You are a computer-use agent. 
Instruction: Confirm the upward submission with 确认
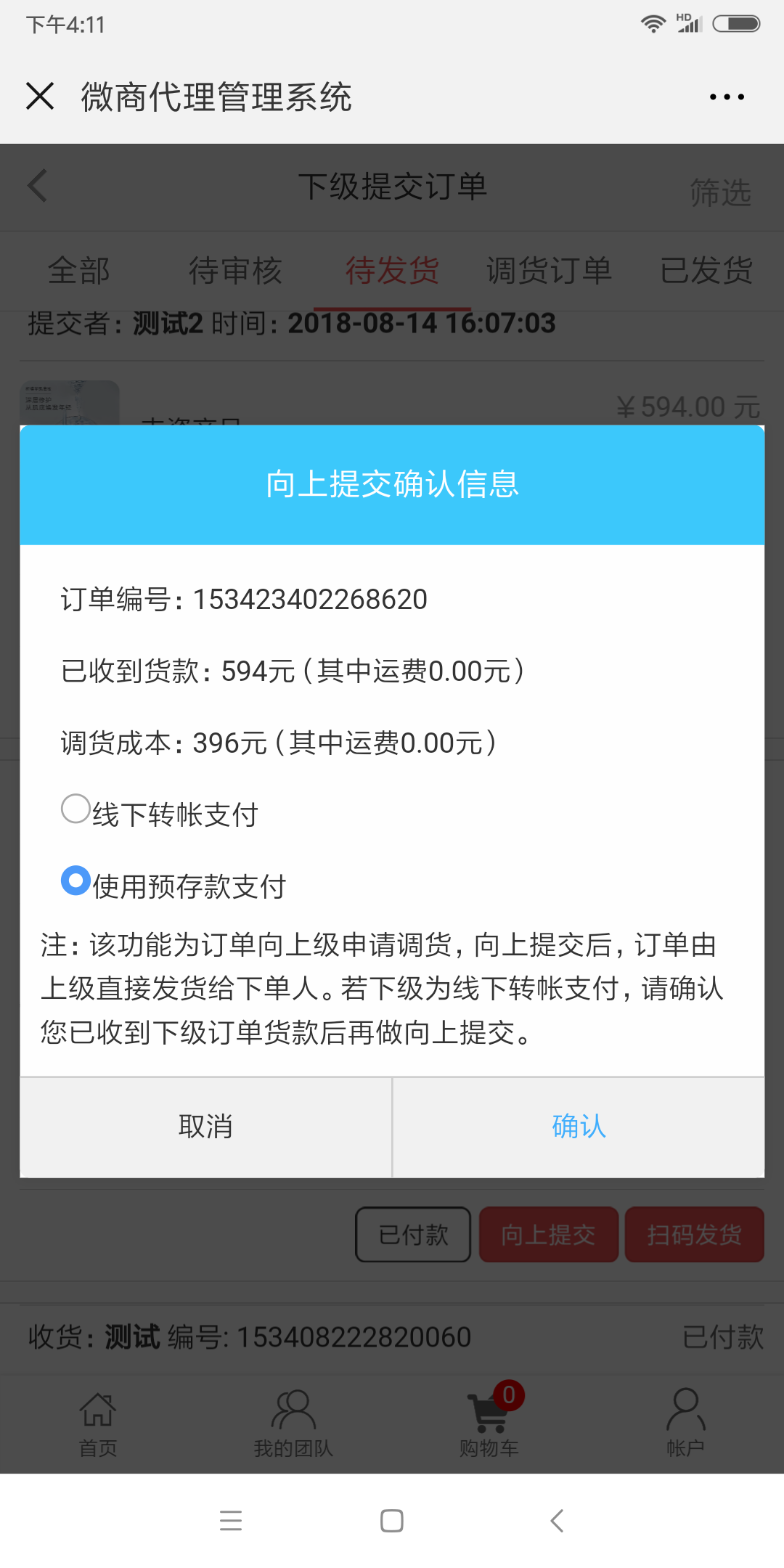(x=579, y=1127)
